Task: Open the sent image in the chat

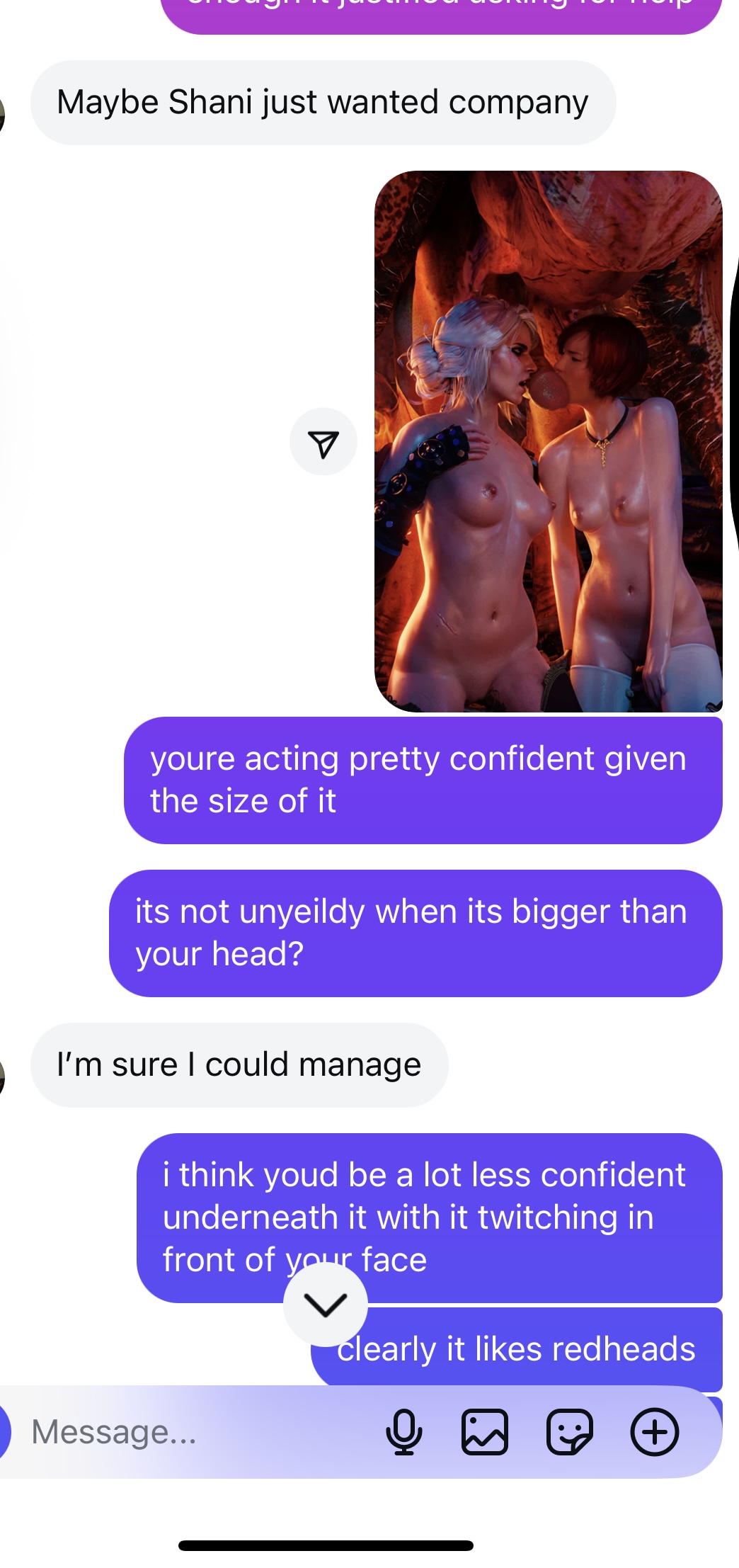Action: pos(548,441)
